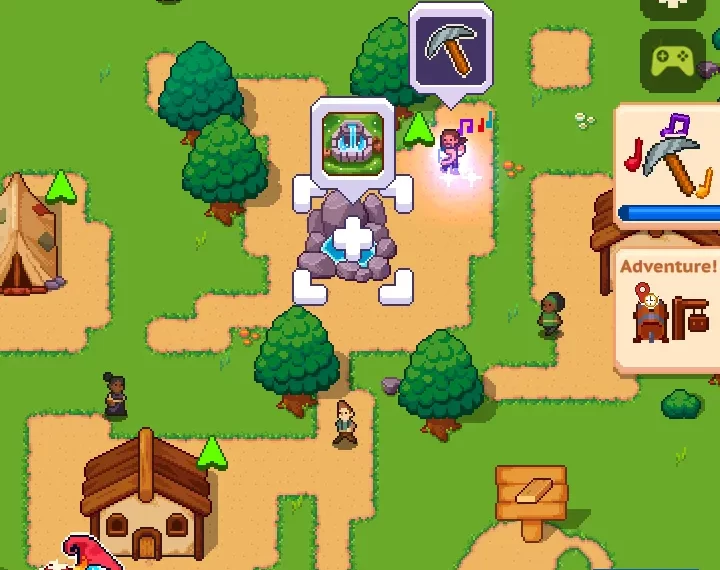Tap the green upgrade arrow above tent

[62, 185]
